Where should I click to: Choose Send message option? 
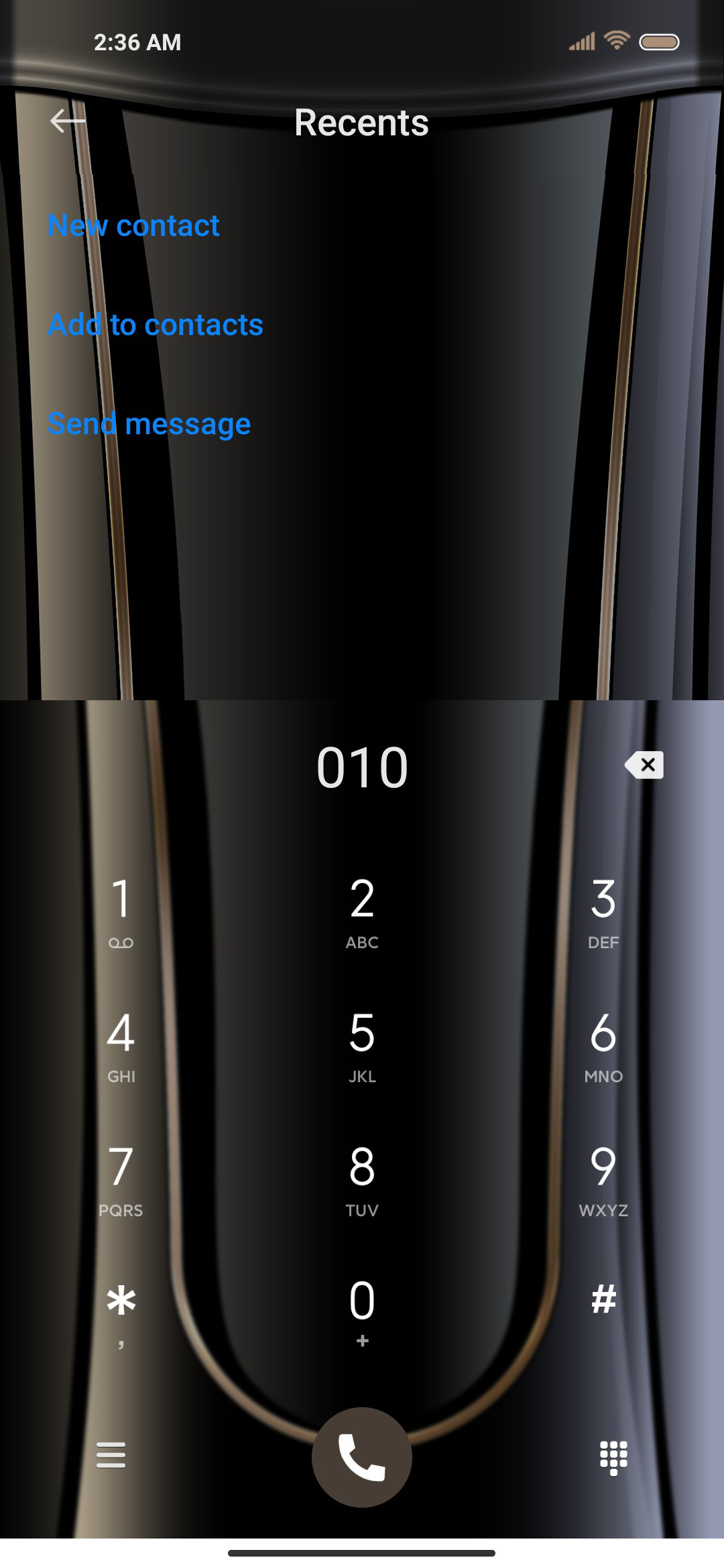[x=149, y=424]
